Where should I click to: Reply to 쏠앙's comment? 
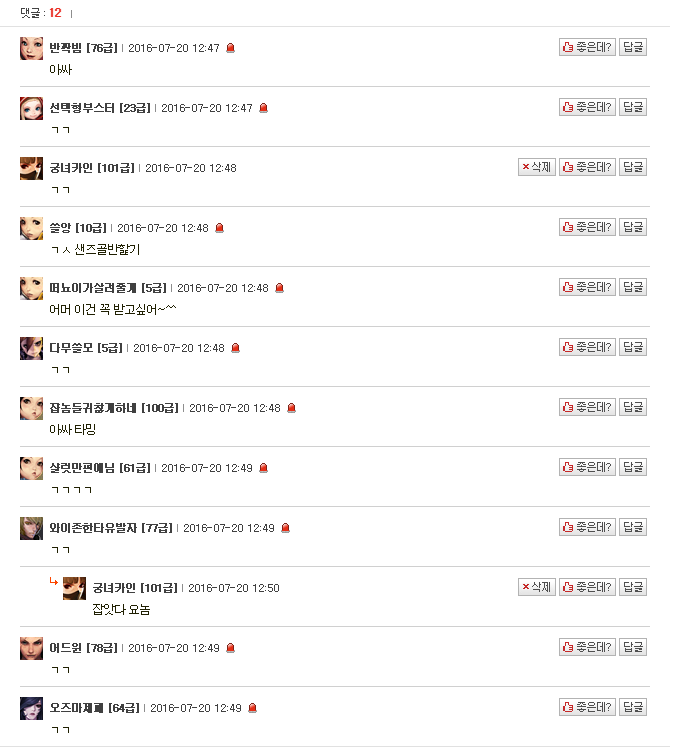click(633, 227)
